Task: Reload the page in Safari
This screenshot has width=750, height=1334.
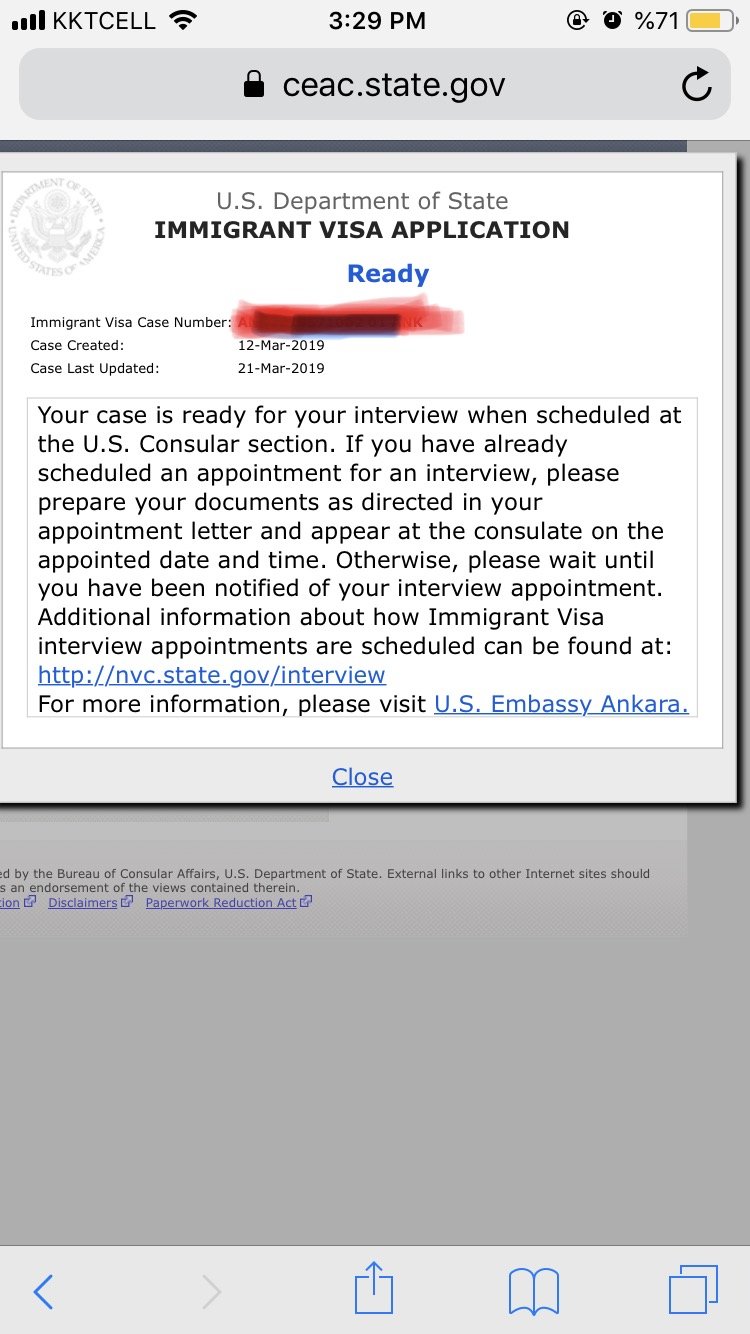Action: click(x=696, y=85)
